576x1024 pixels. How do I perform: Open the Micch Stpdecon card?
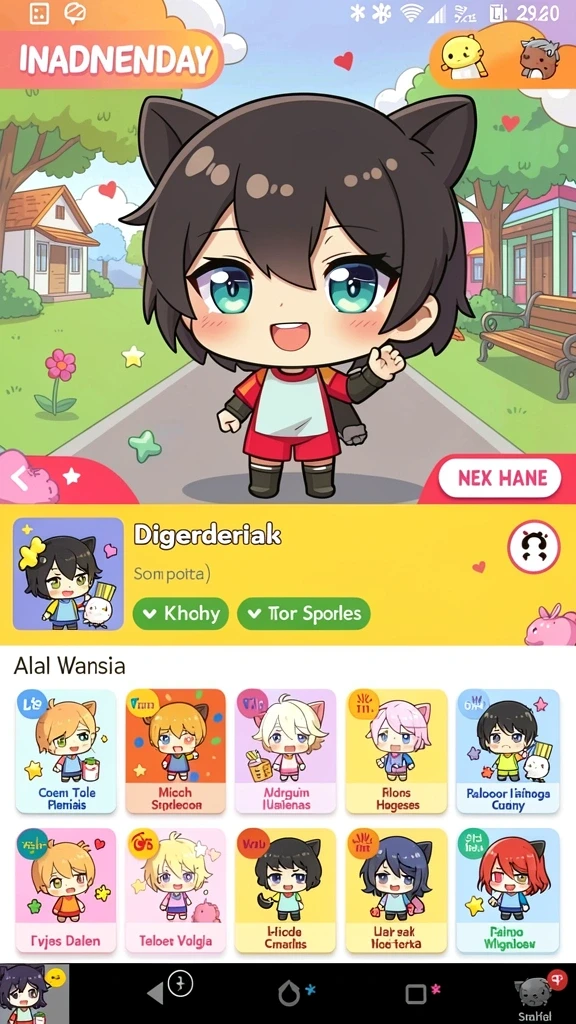click(176, 751)
